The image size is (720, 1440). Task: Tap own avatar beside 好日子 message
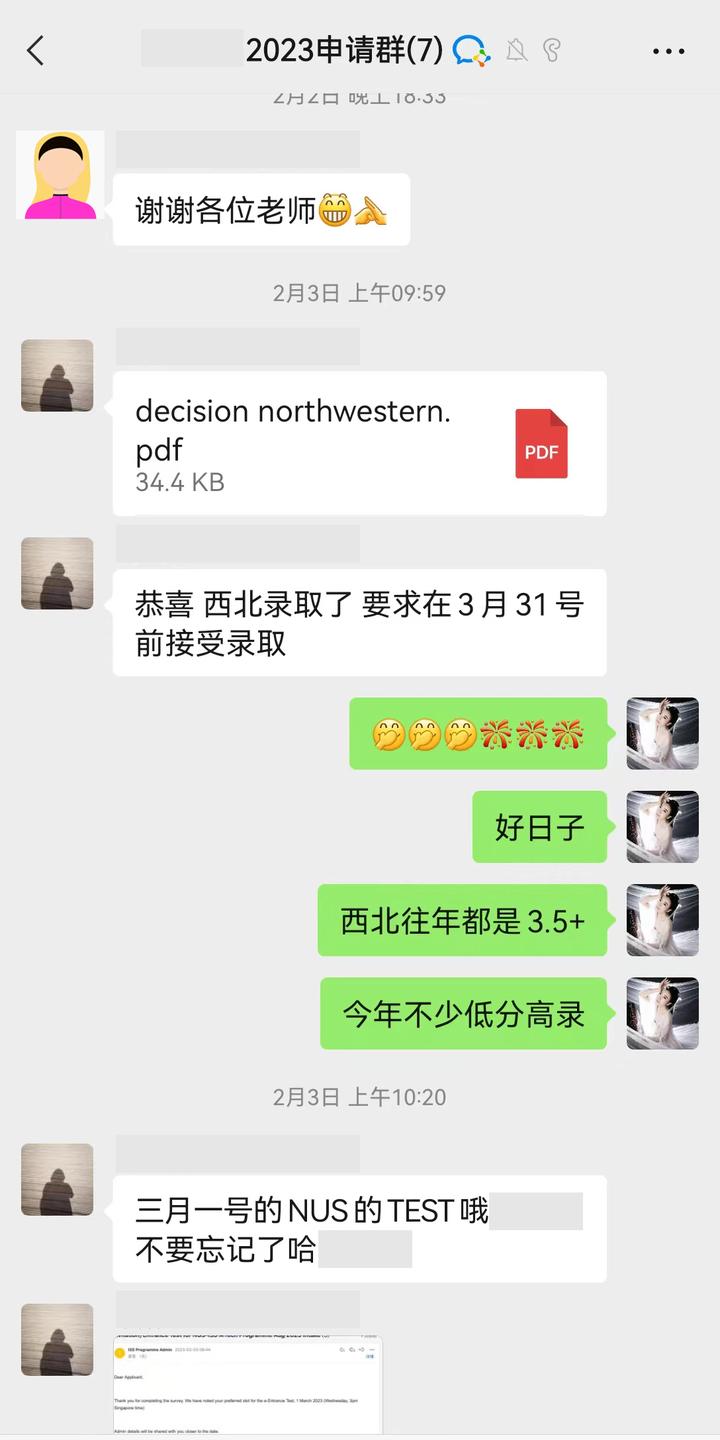tap(662, 826)
